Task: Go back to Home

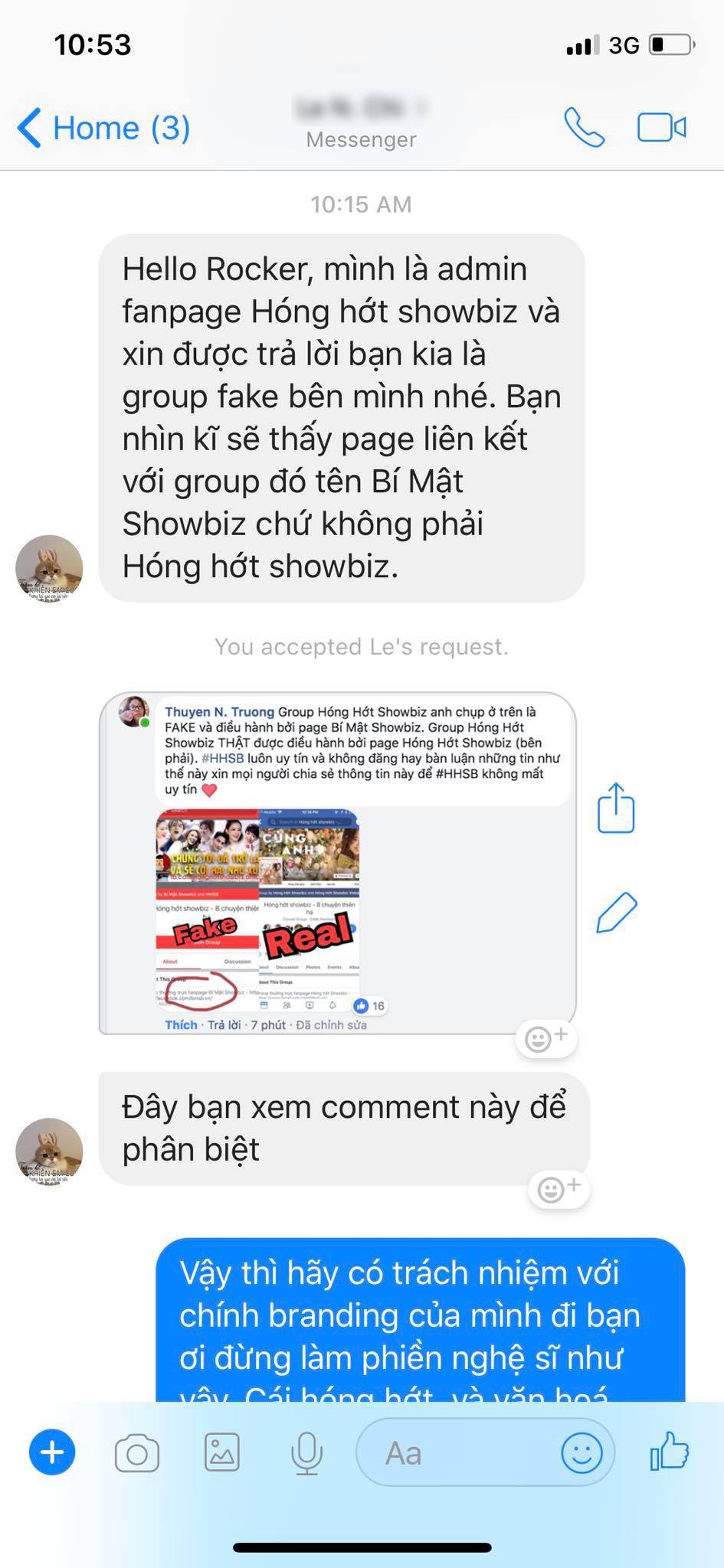Action: pos(103,127)
